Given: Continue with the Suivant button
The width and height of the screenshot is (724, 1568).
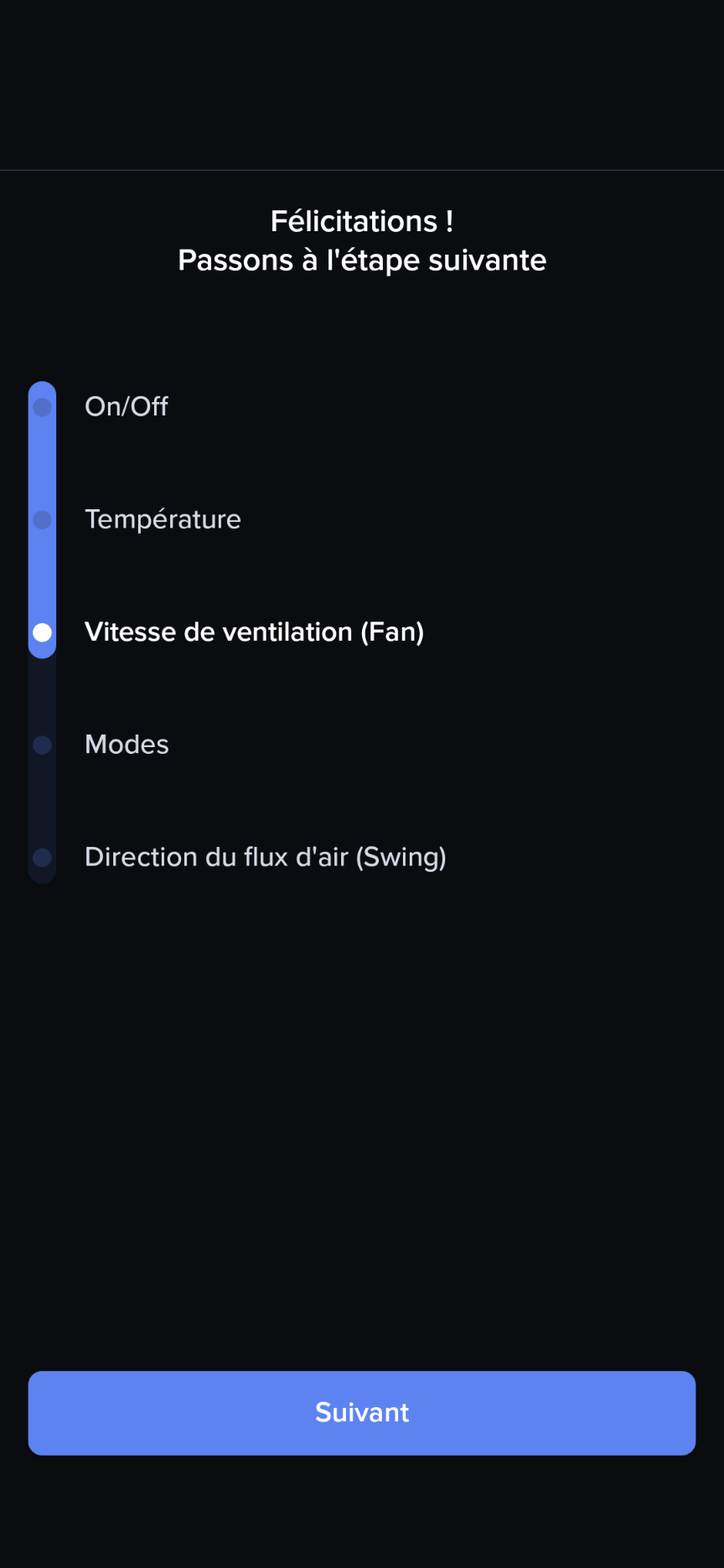Looking at the screenshot, I should [x=362, y=1413].
